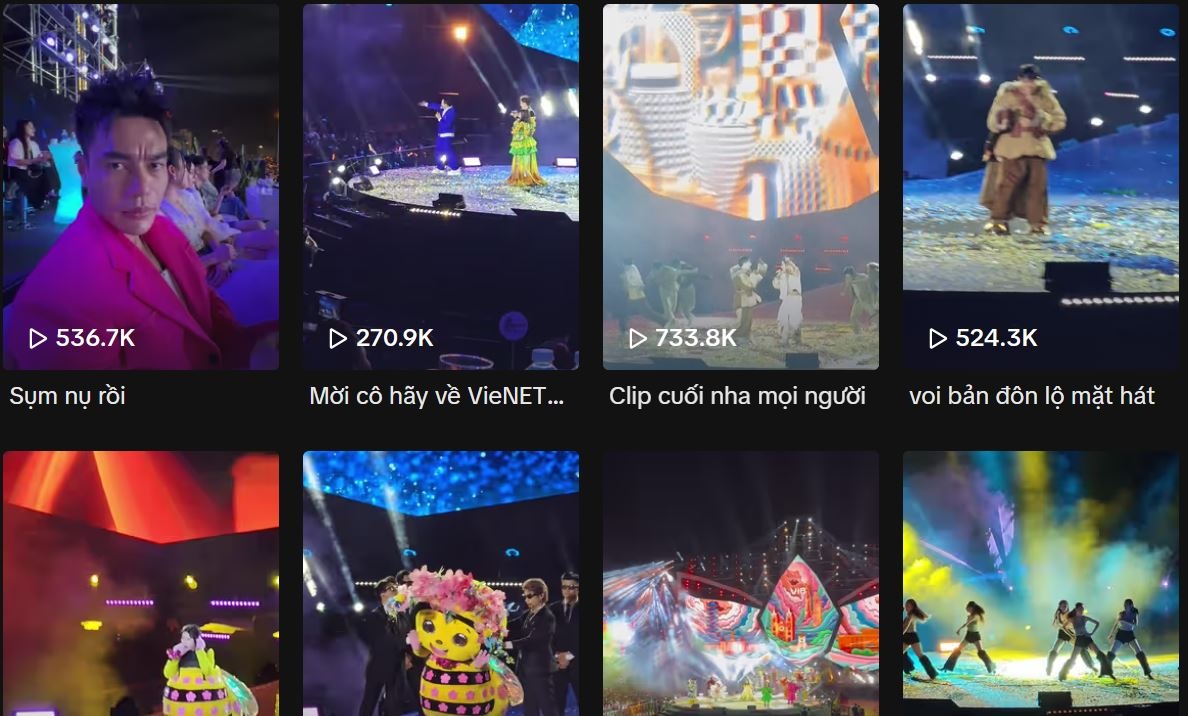Watch the 'voi bản đôn lộ mặt hát' video
The image size is (1188, 716).
coord(1040,187)
